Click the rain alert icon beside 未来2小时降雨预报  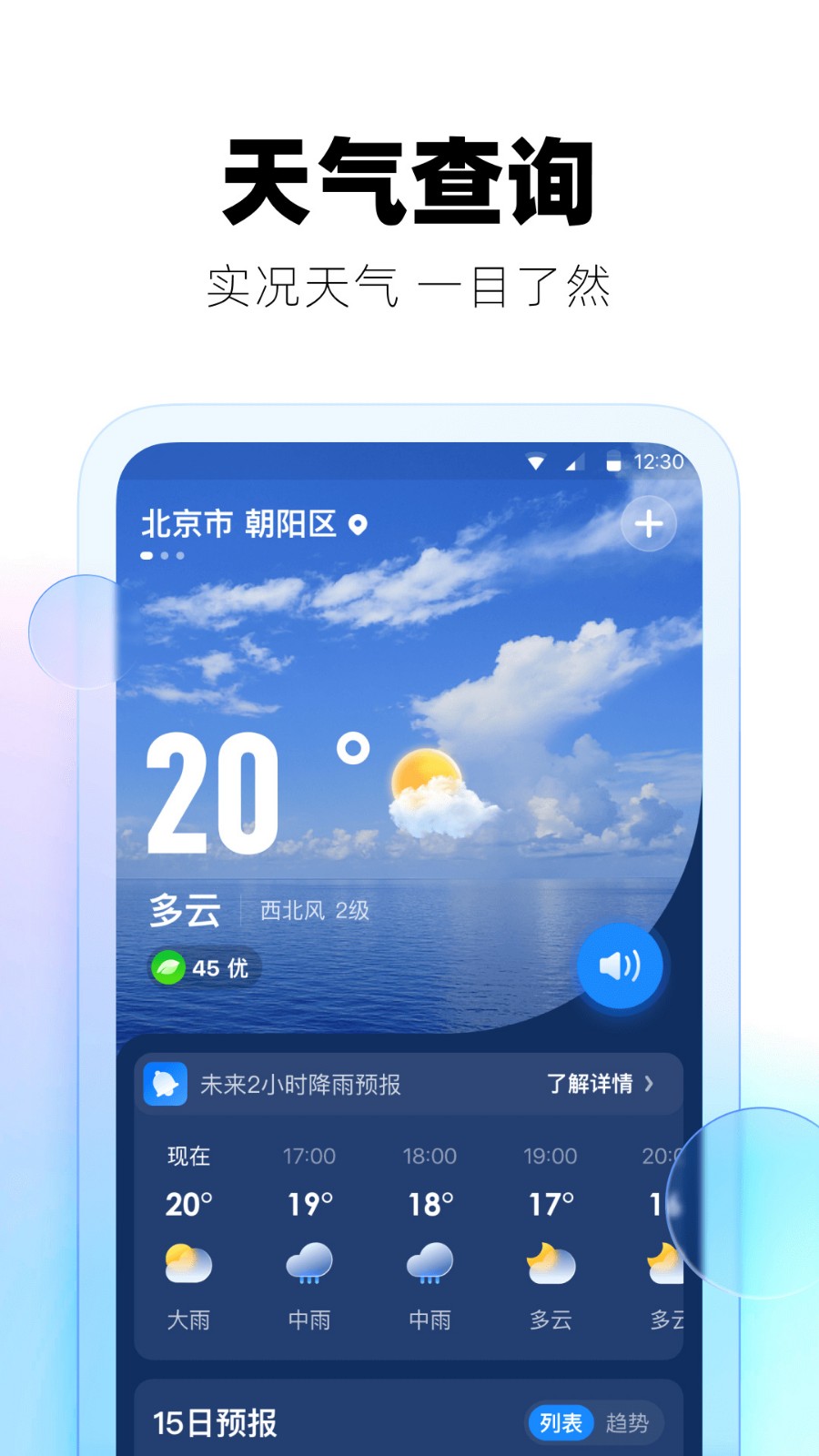165,1084
